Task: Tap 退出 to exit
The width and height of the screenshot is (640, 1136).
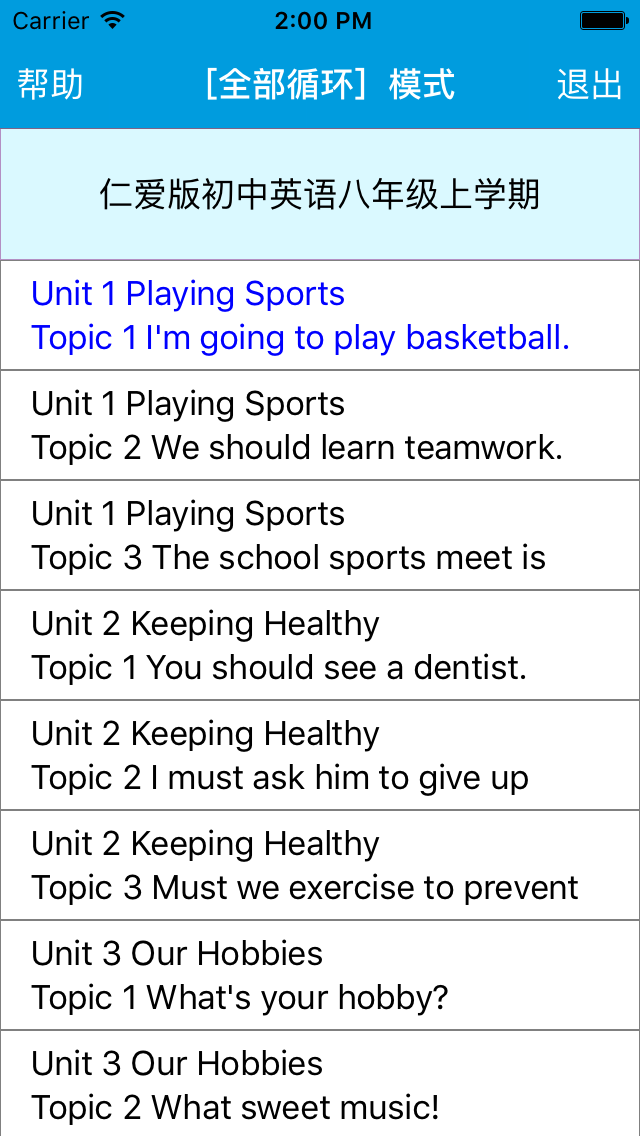Action: (589, 85)
